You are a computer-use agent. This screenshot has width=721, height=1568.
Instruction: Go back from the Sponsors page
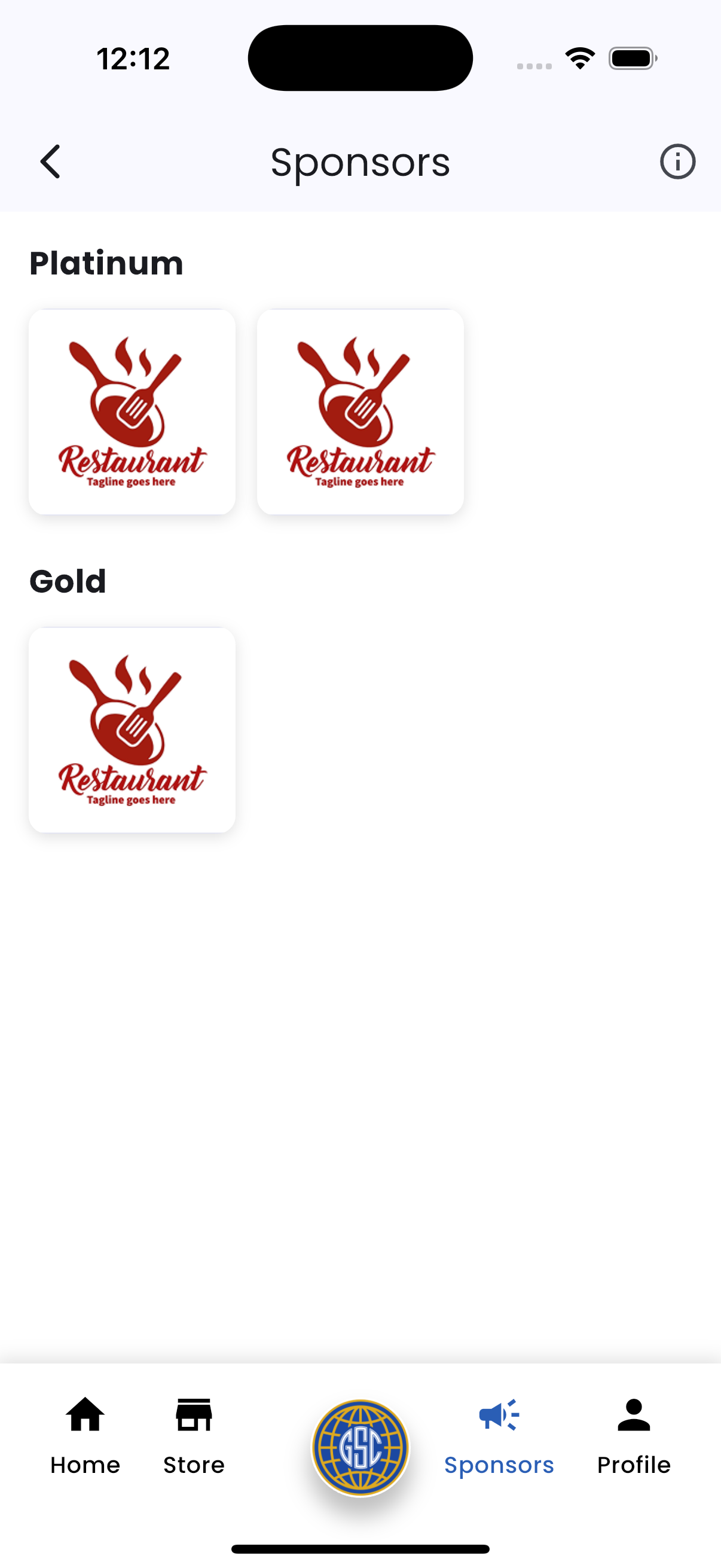pos(50,162)
